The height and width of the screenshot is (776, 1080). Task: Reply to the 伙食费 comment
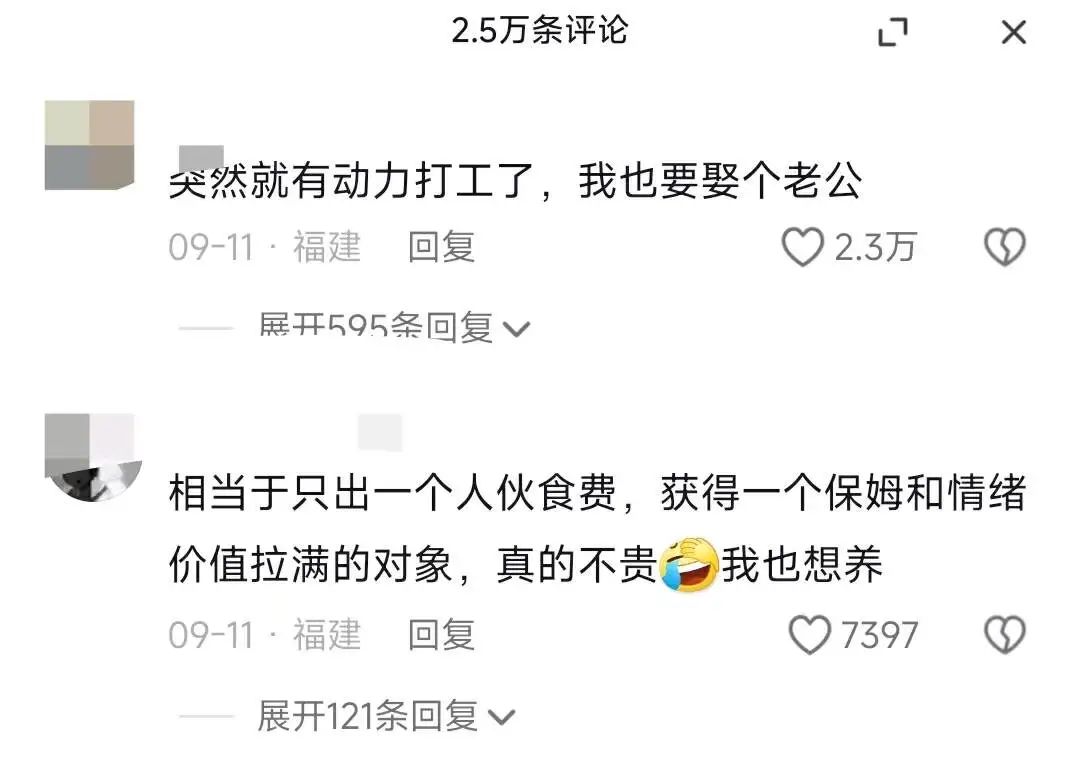[x=441, y=634]
